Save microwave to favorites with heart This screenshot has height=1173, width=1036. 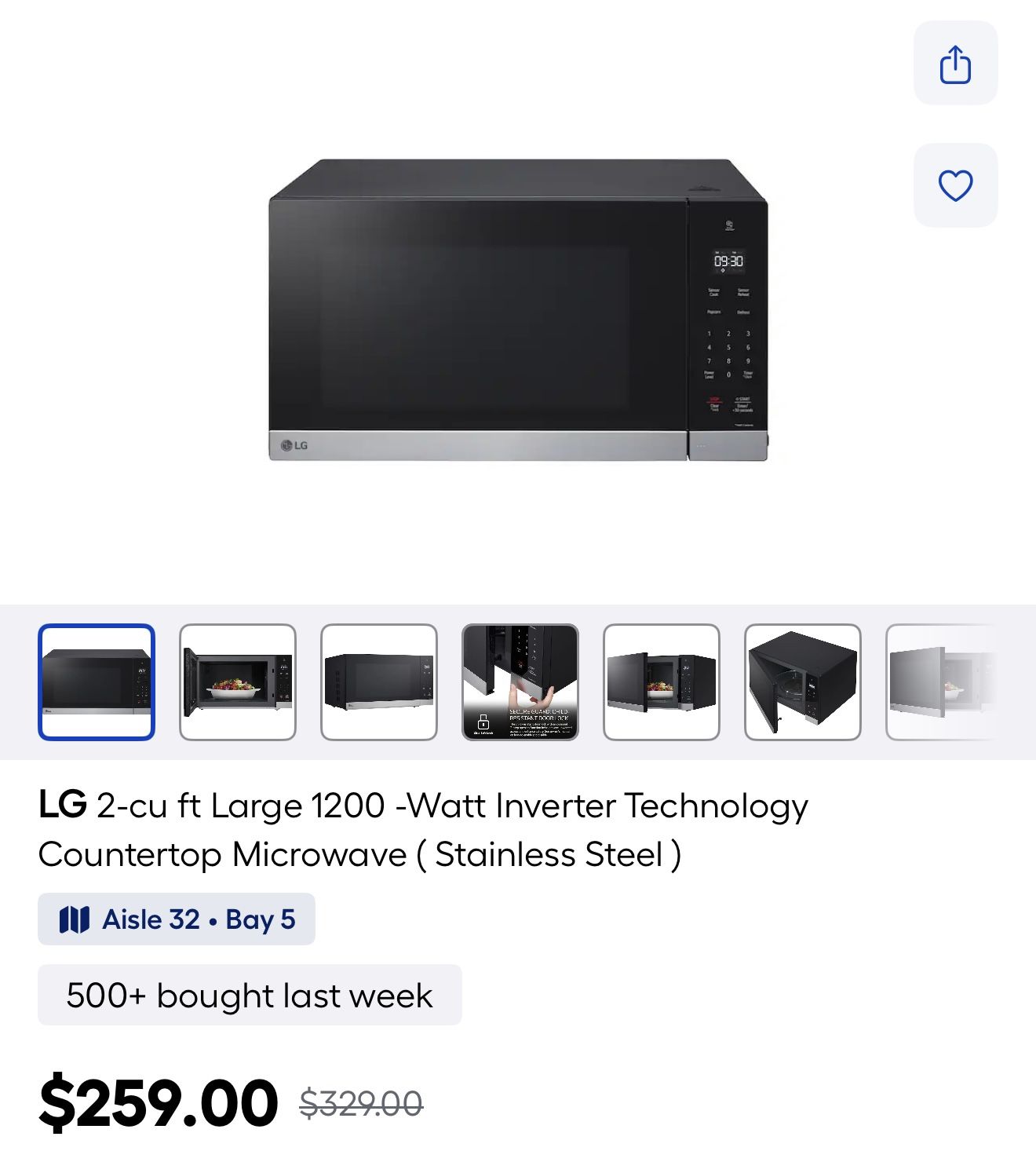(x=955, y=186)
